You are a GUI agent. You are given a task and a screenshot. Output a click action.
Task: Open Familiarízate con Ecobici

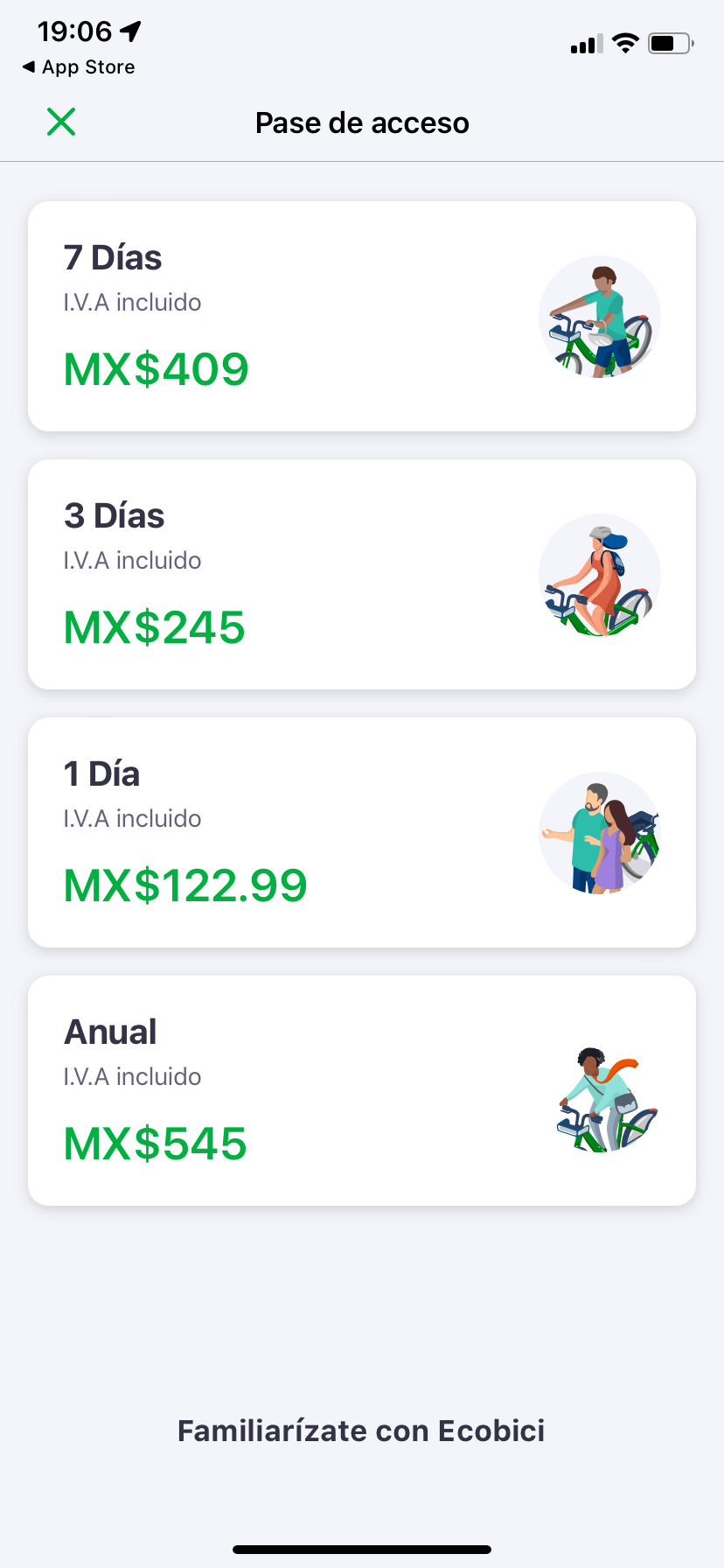pyautogui.click(x=361, y=1431)
